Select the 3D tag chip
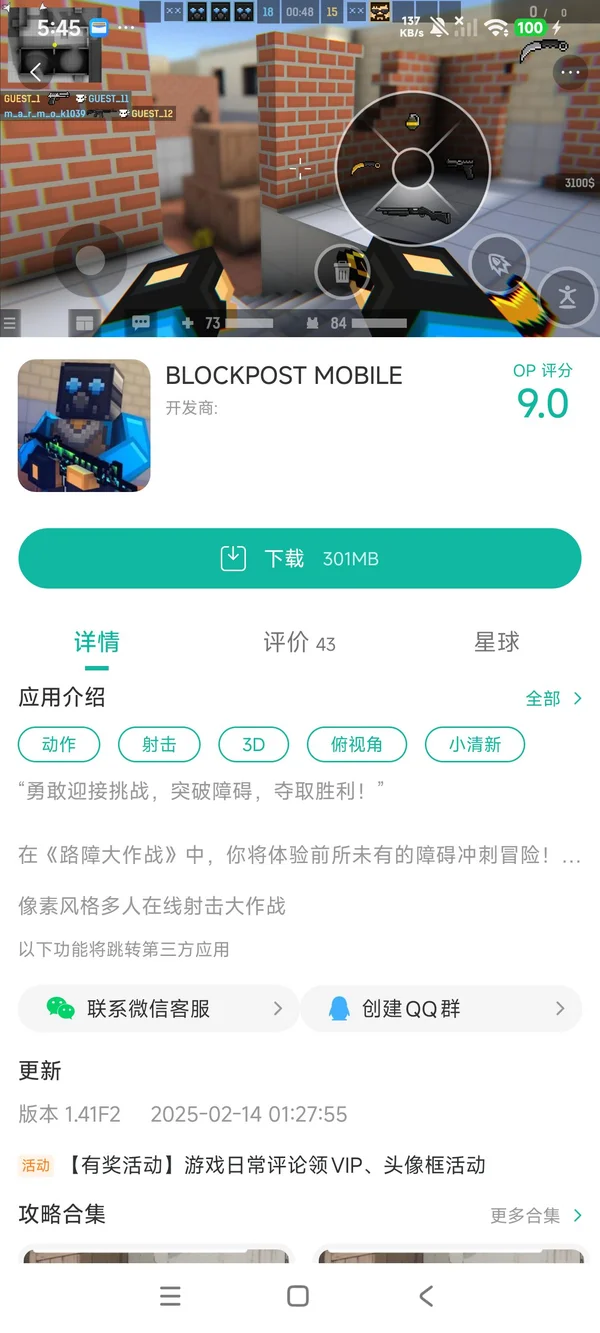The height and width of the screenshot is (1333, 600). 254,744
